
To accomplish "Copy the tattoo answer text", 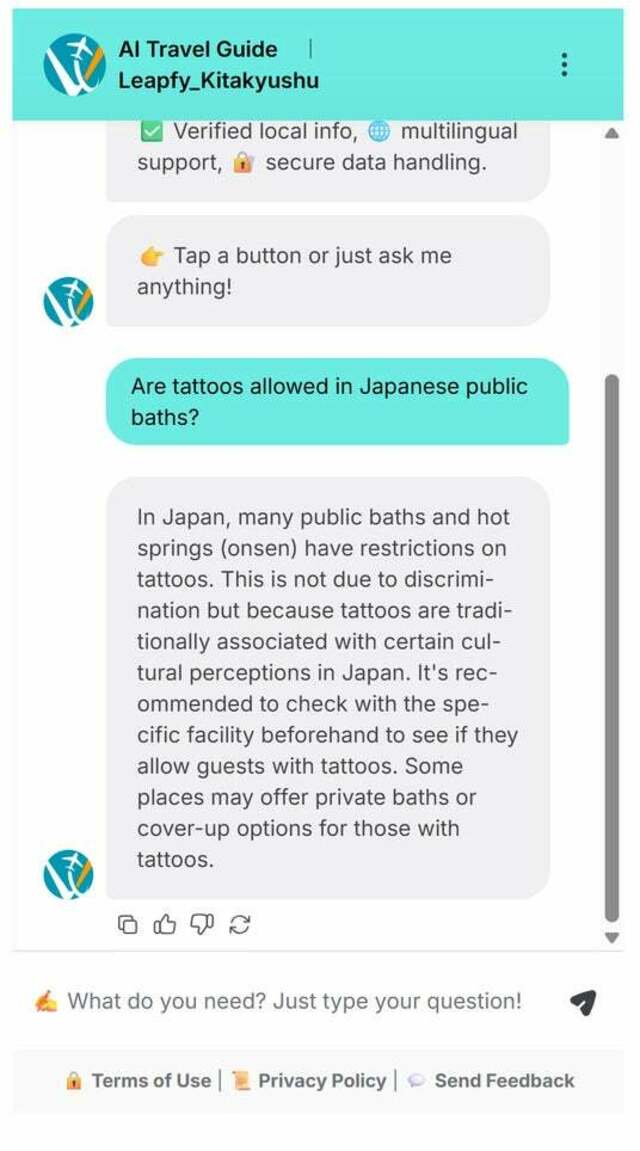I will click(x=128, y=925).
